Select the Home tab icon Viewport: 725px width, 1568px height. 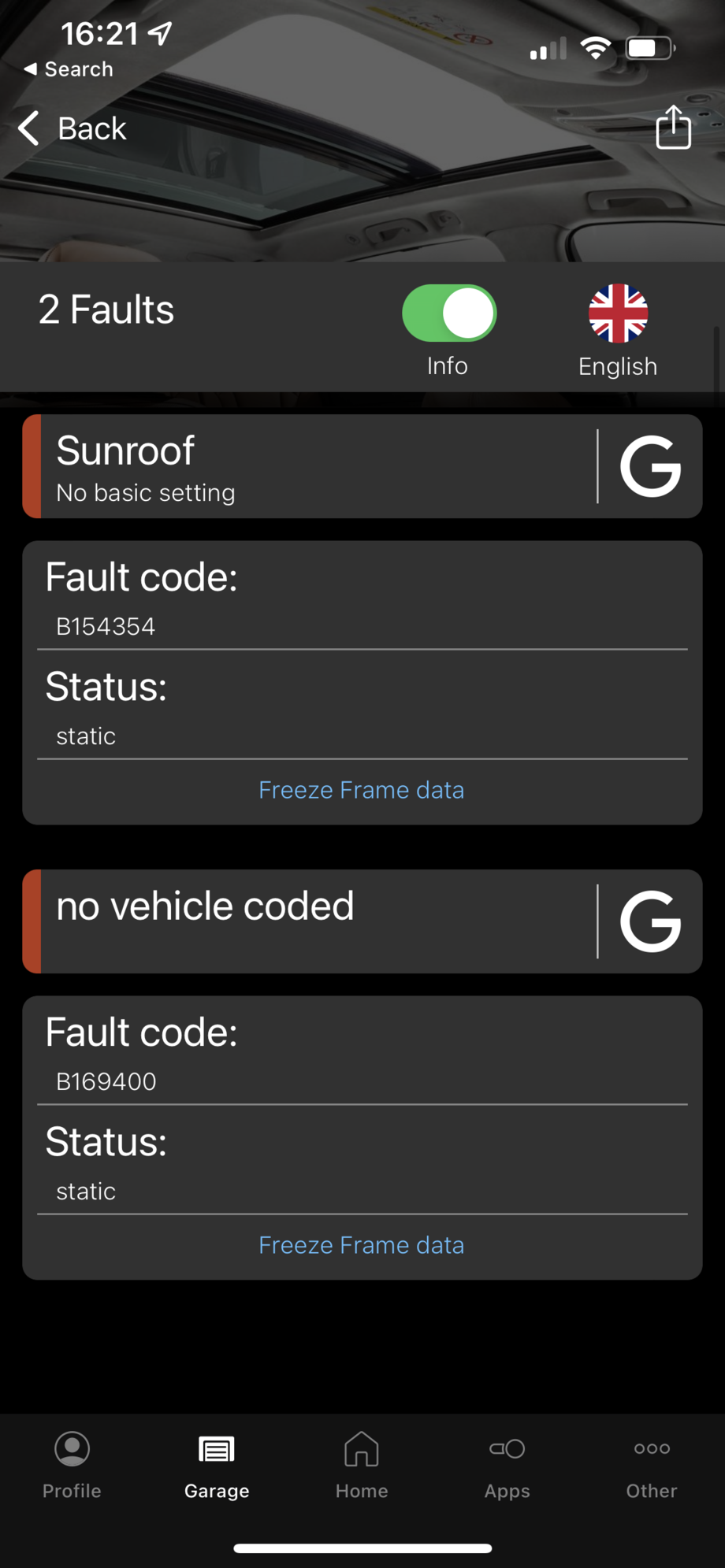[361, 1465]
